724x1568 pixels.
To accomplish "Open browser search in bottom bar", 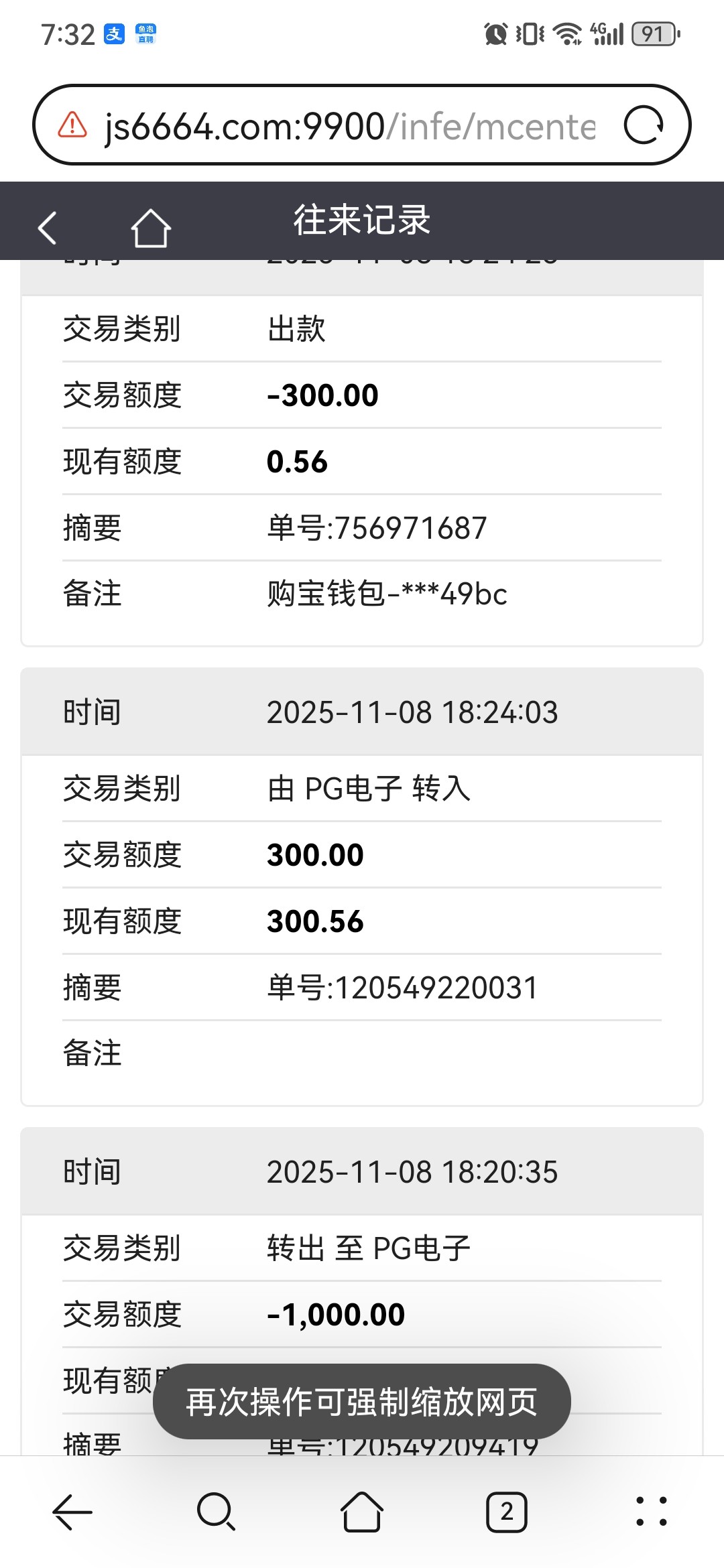I will point(216,1512).
